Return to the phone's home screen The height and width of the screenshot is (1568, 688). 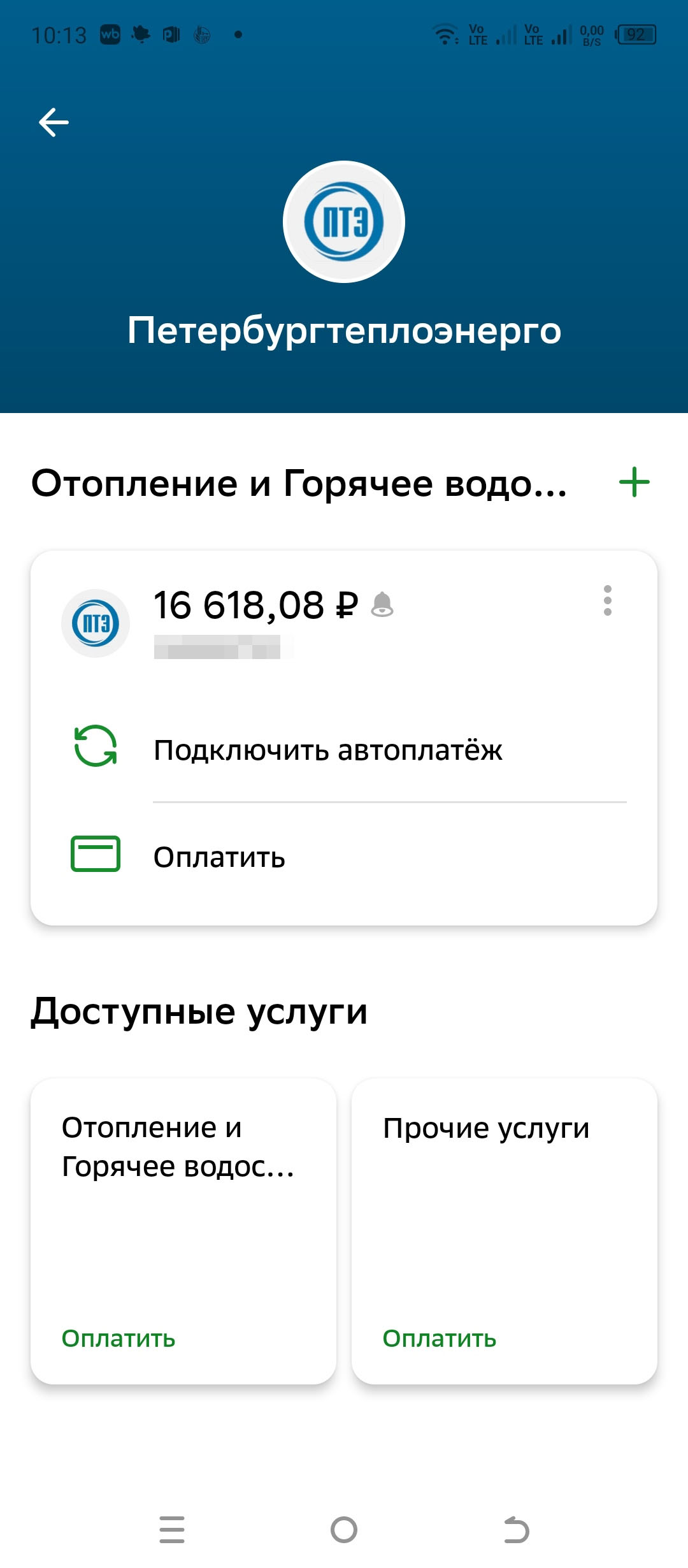tap(344, 1529)
